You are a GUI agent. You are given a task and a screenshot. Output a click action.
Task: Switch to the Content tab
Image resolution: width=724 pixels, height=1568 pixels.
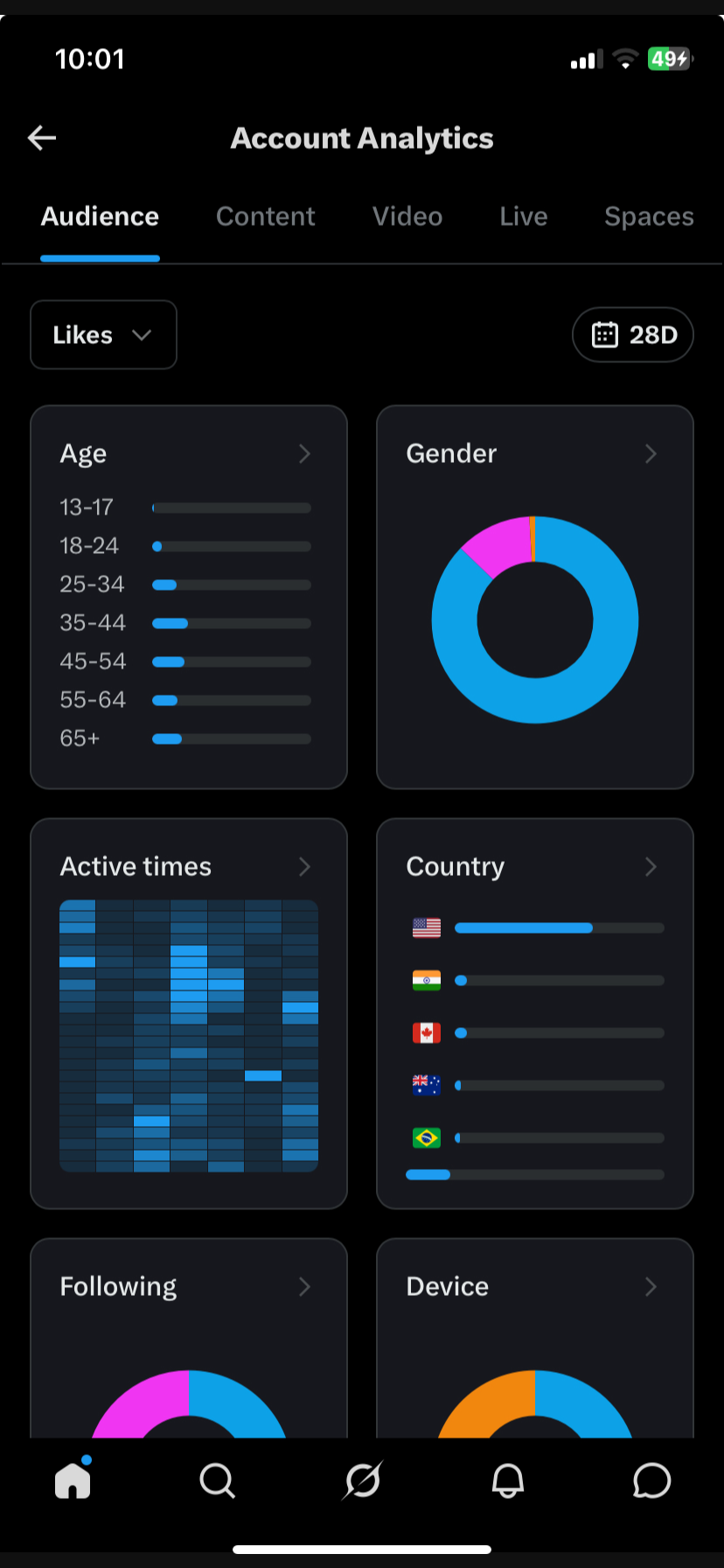click(x=265, y=216)
